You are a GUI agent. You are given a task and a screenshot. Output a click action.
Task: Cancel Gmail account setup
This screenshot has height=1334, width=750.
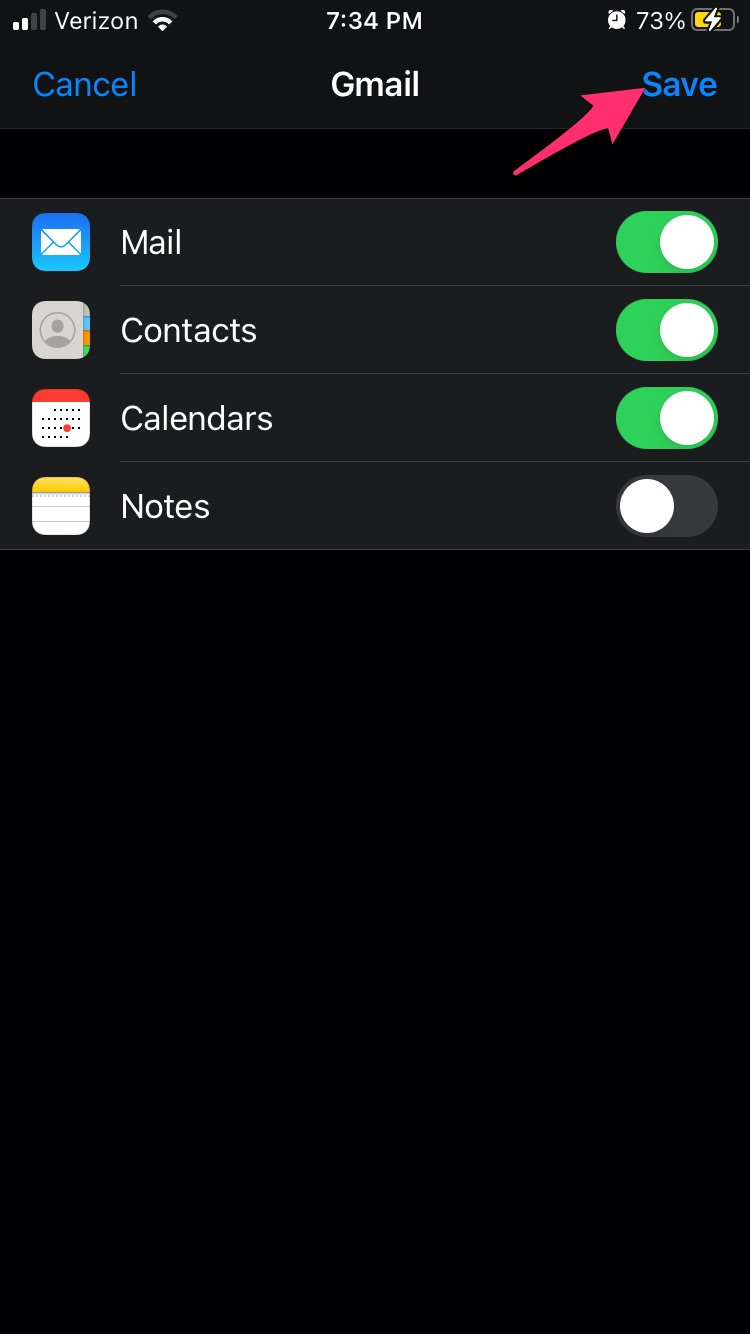(85, 85)
